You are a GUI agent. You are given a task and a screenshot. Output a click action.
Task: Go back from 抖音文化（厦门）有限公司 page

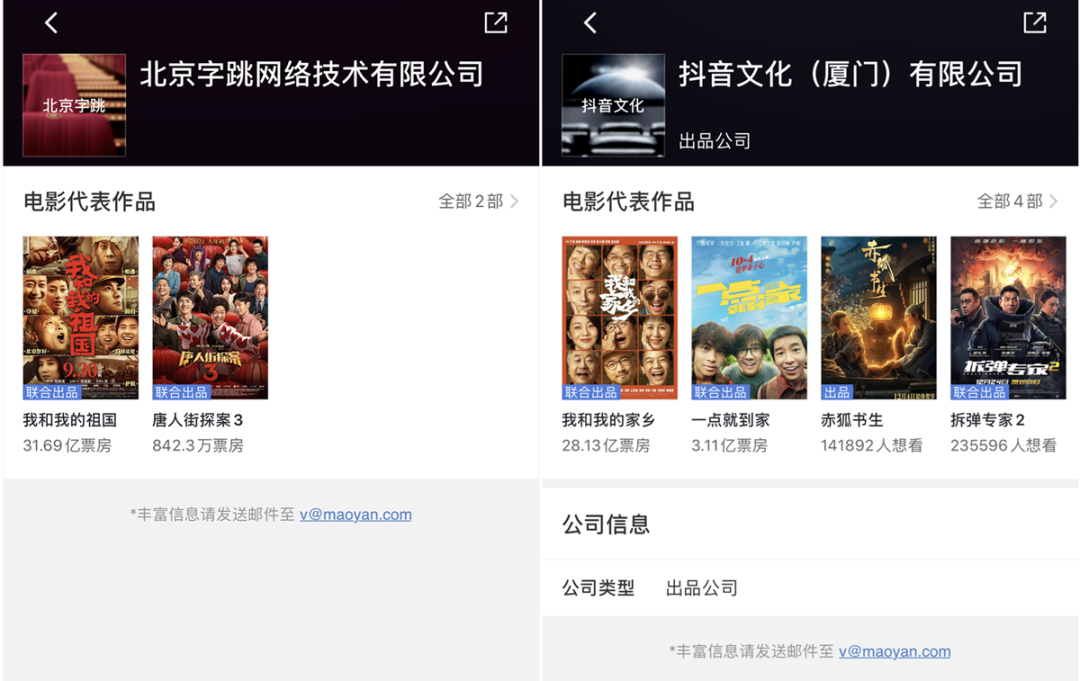click(x=591, y=23)
